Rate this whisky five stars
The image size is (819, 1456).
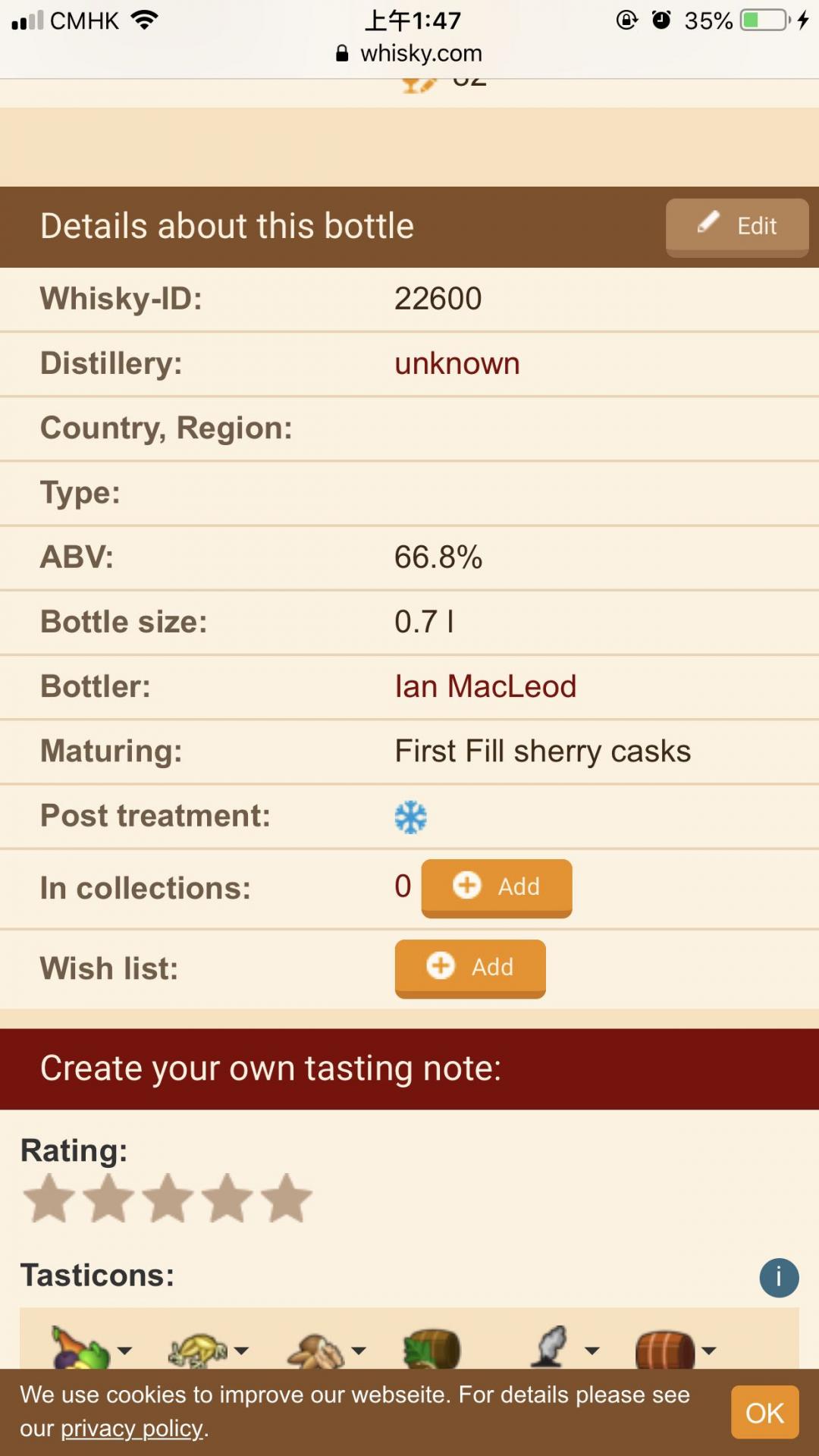[x=287, y=1199]
